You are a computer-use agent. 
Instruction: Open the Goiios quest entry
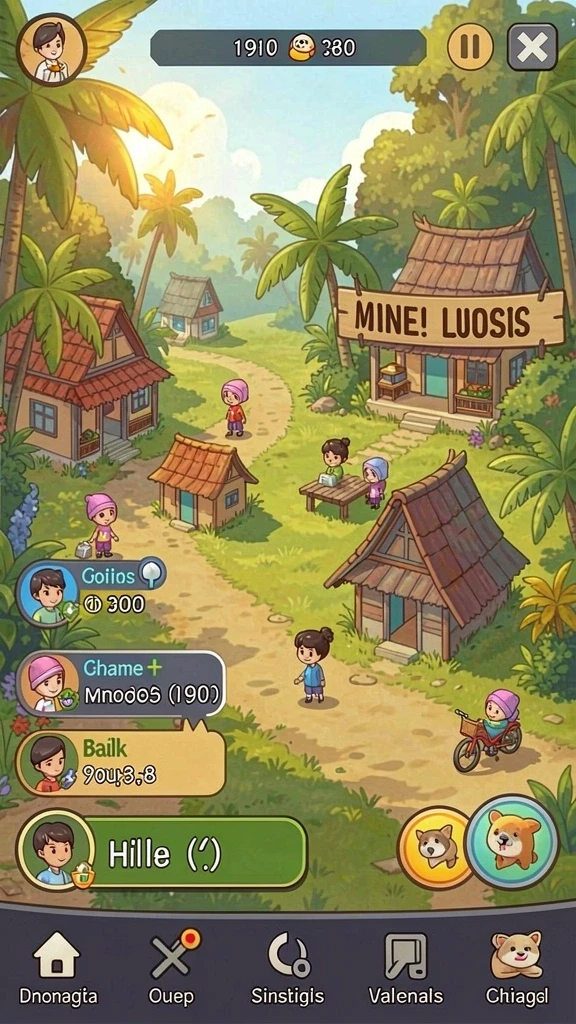pos(91,591)
